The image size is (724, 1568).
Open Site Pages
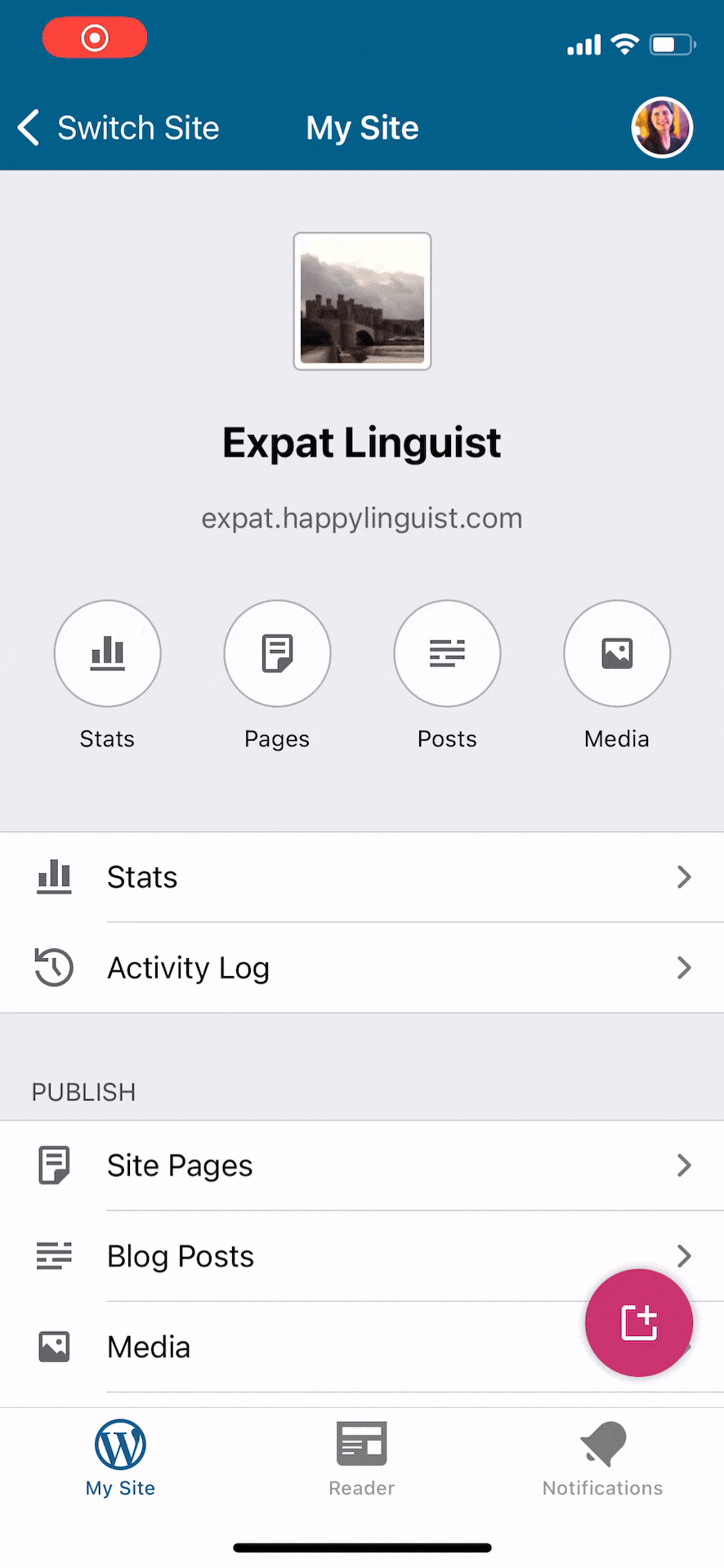(x=362, y=1165)
